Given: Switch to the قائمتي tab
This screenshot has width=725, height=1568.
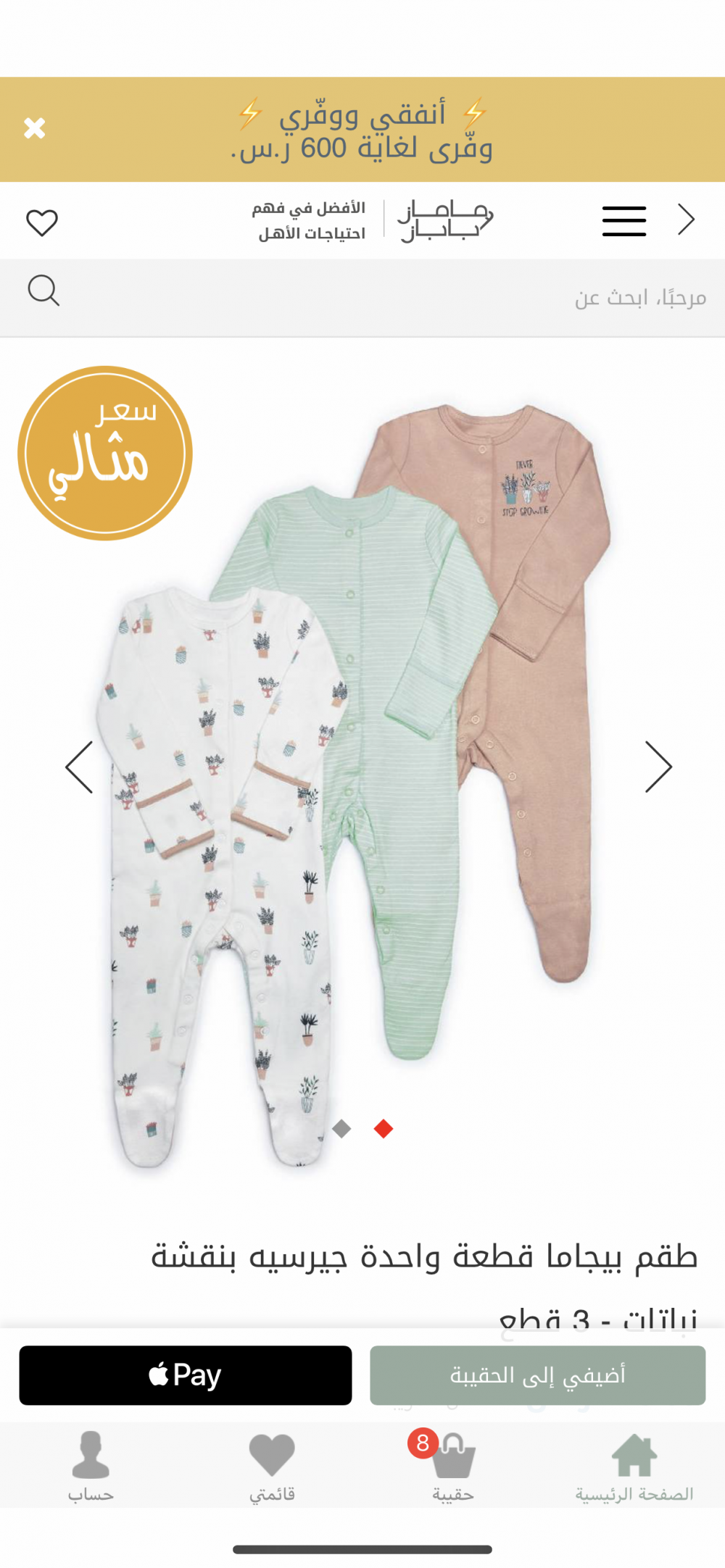Looking at the screenshot, I should [x=272, y=1466].
